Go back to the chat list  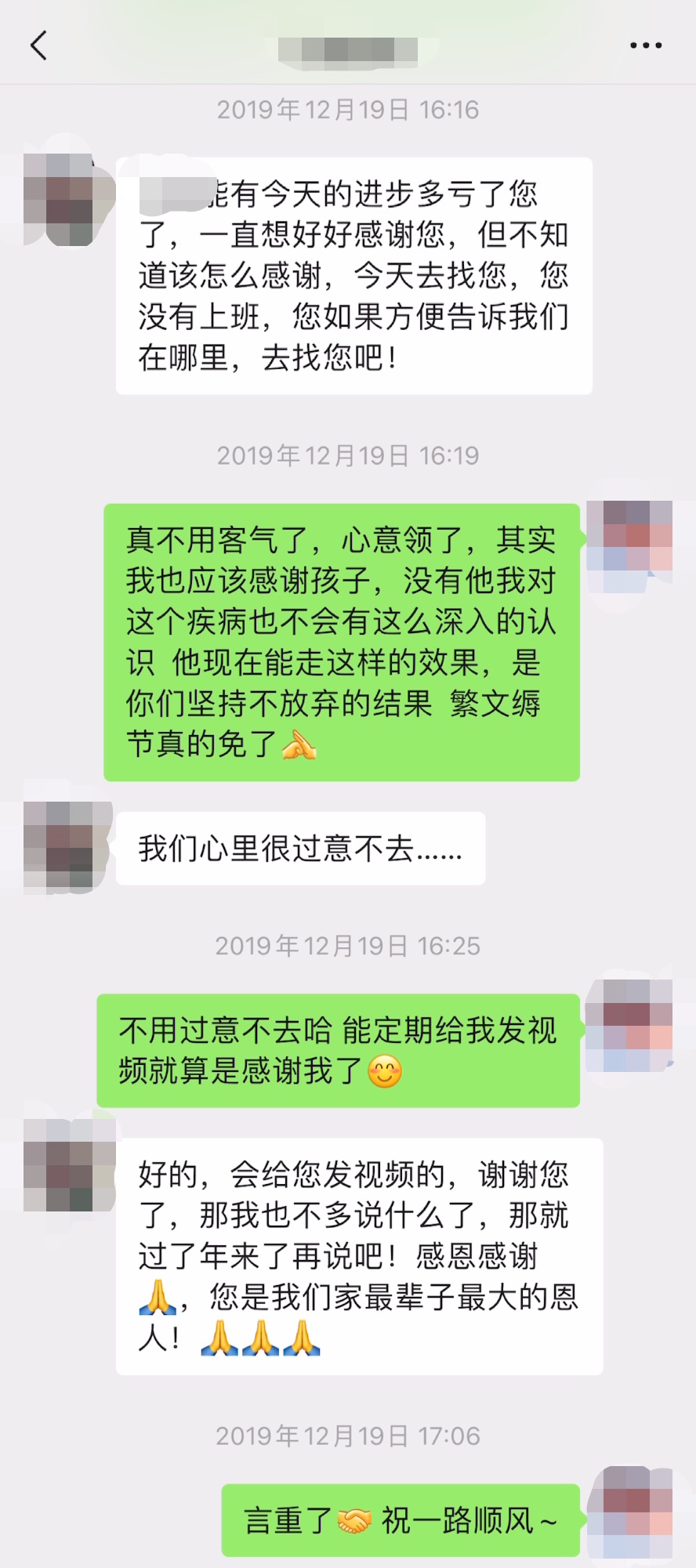(38, 45)
